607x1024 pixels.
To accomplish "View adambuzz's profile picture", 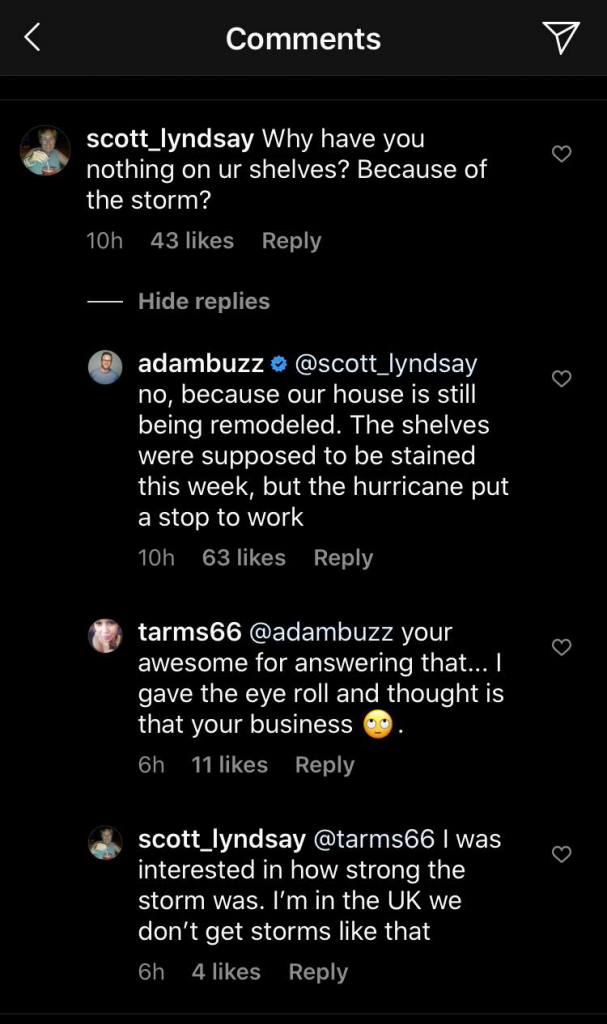I will (x=105, y=367).
